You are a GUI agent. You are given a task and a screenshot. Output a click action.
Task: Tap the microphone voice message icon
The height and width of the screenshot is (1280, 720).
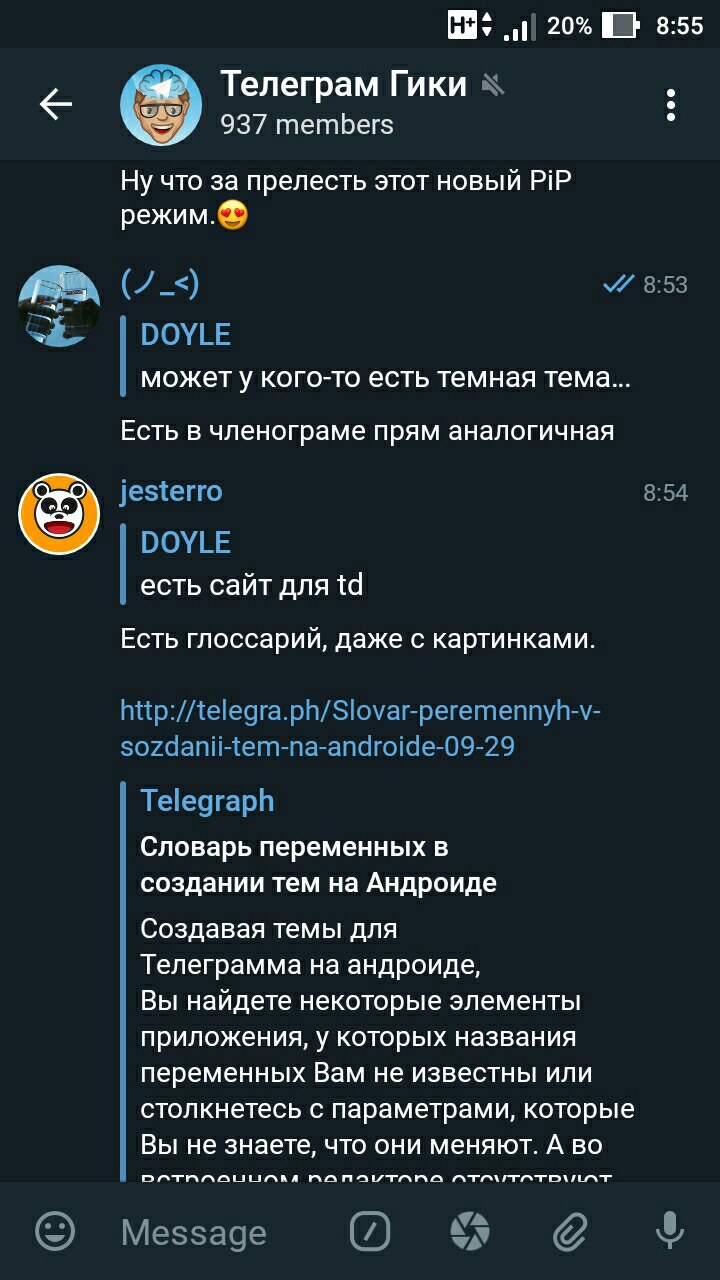(x=669, y=1231)
